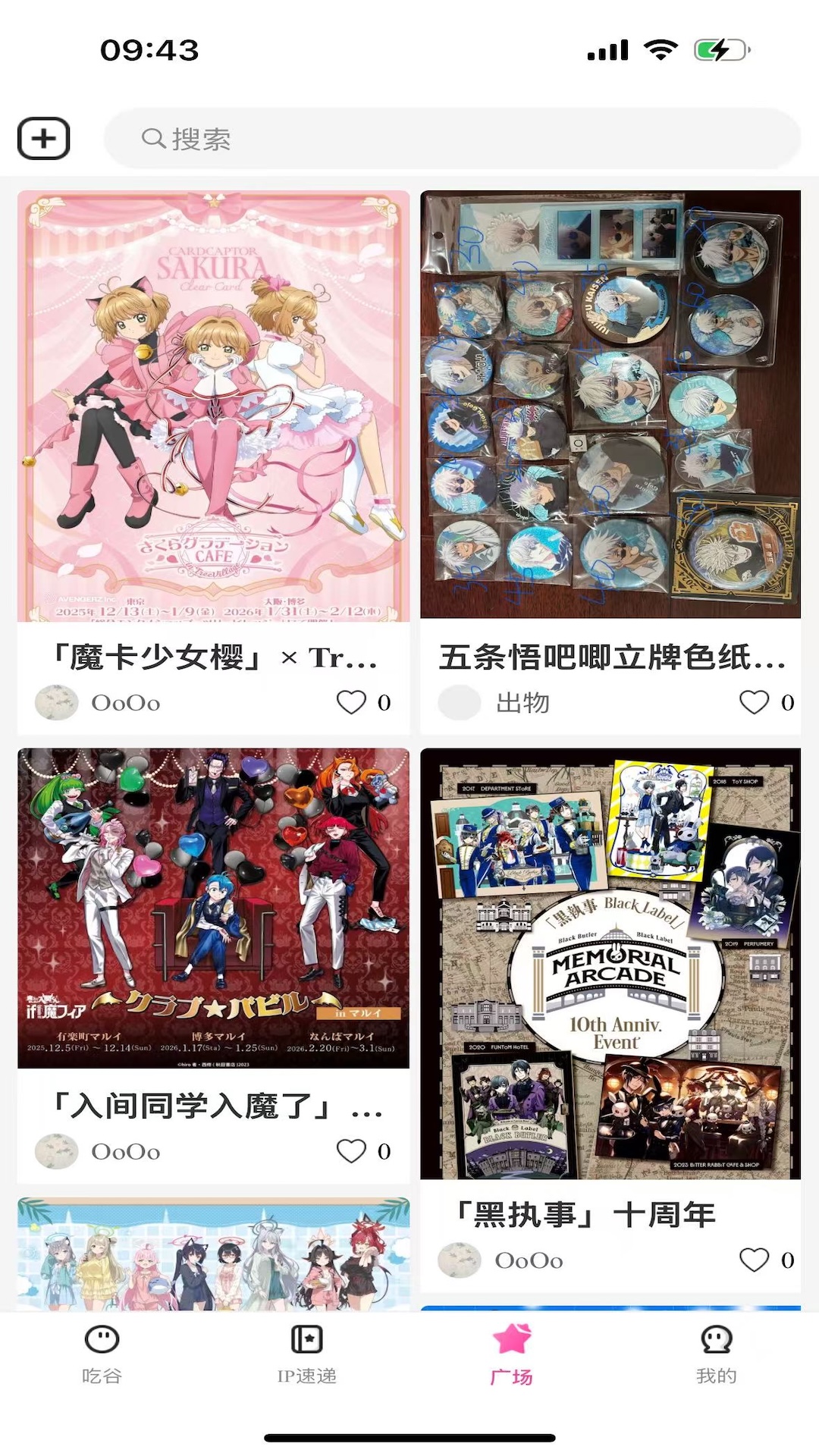Tap the plus icon to create a post
The height and width of the screenshot is (1456, 819).
point(43,138)
